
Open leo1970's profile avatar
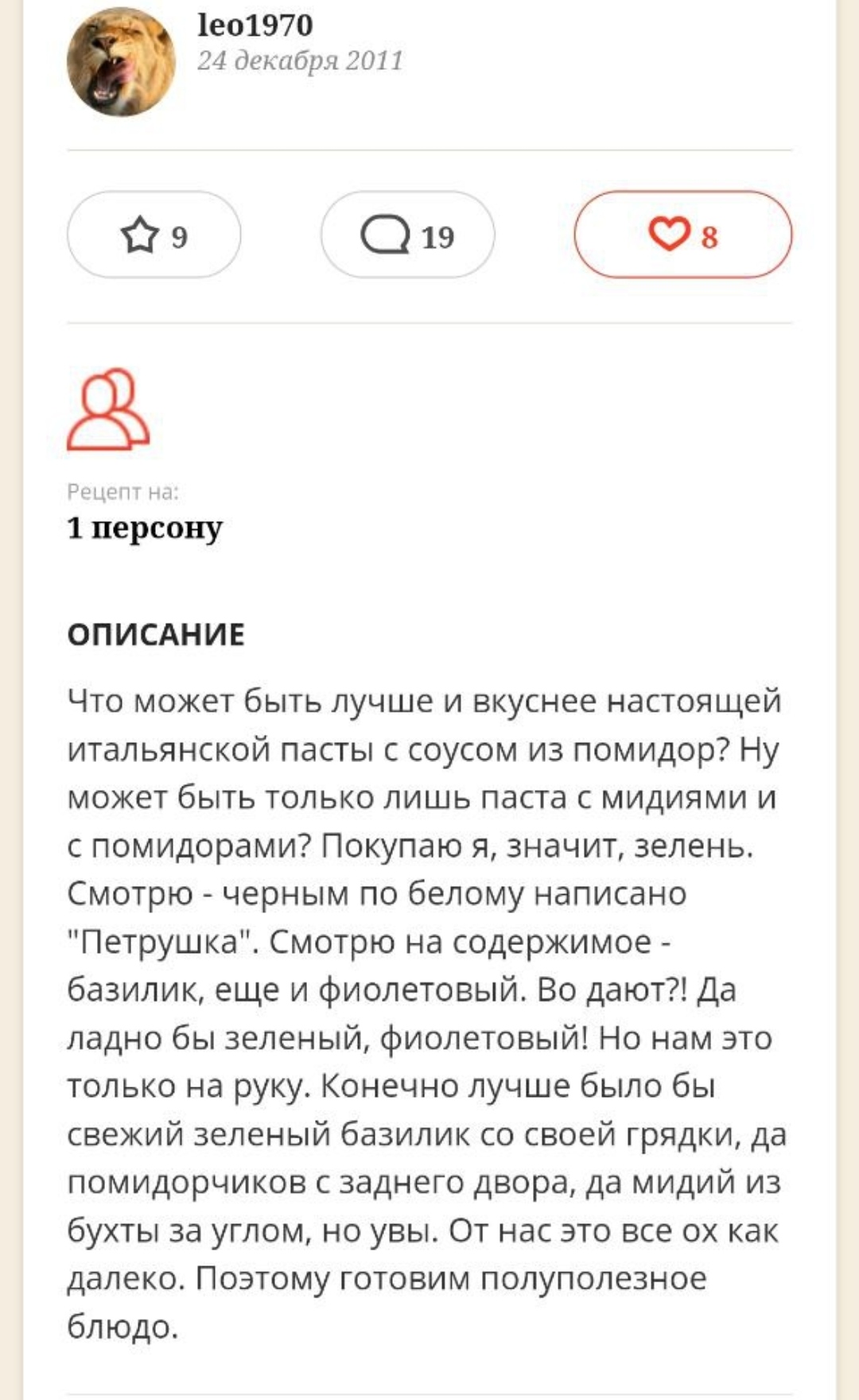[x=121, y=62]
